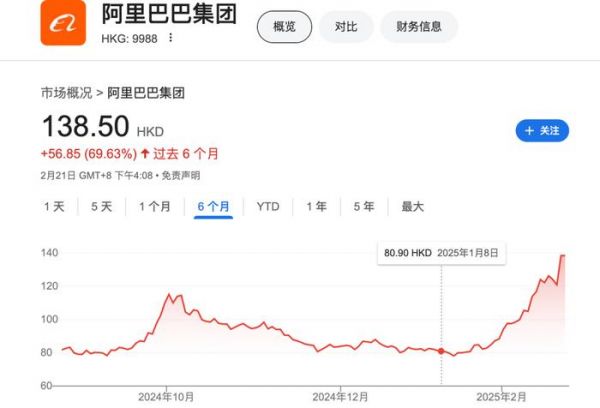
Task: Open the 财务信息 tab
Action: click(418, 26)
